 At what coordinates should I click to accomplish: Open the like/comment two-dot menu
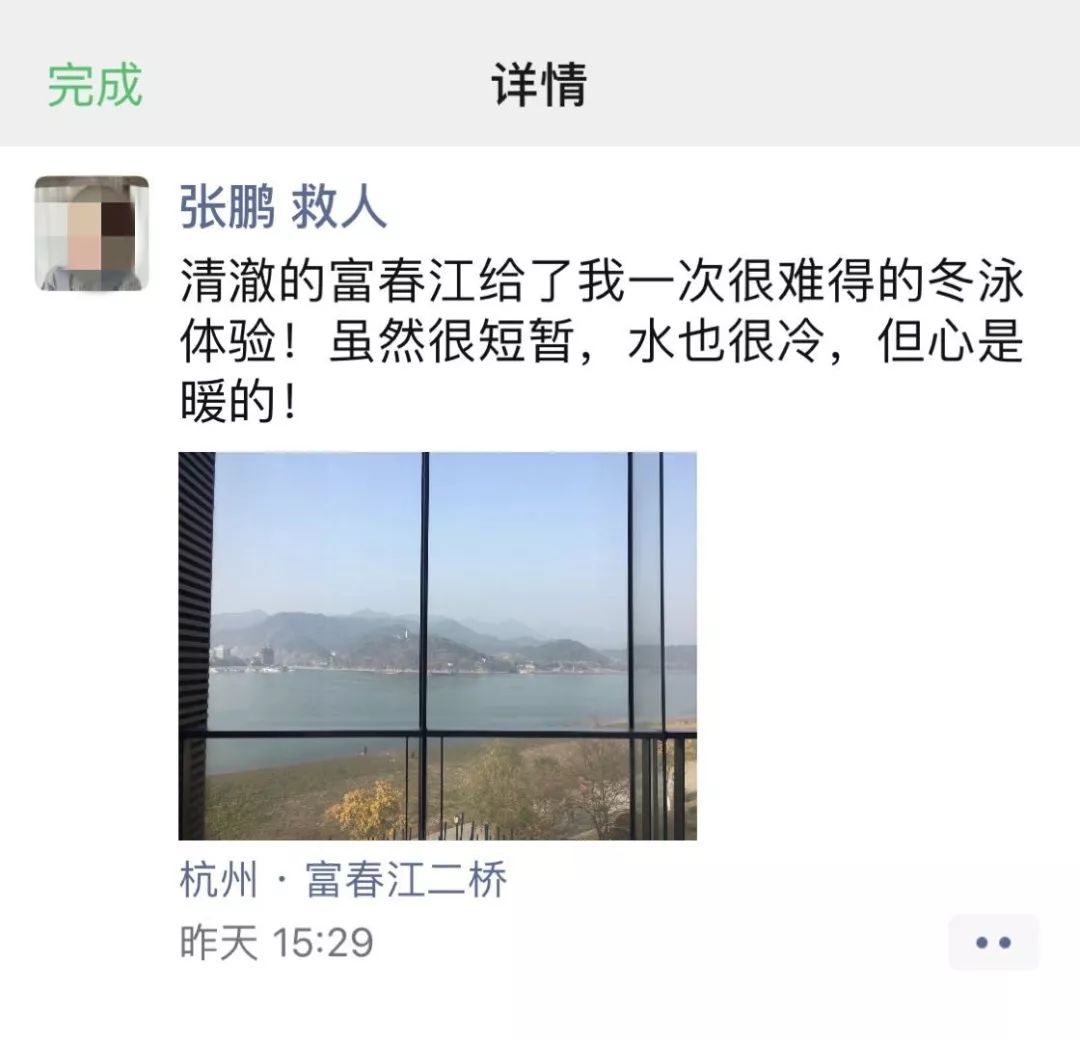click(x=993, y=942)
